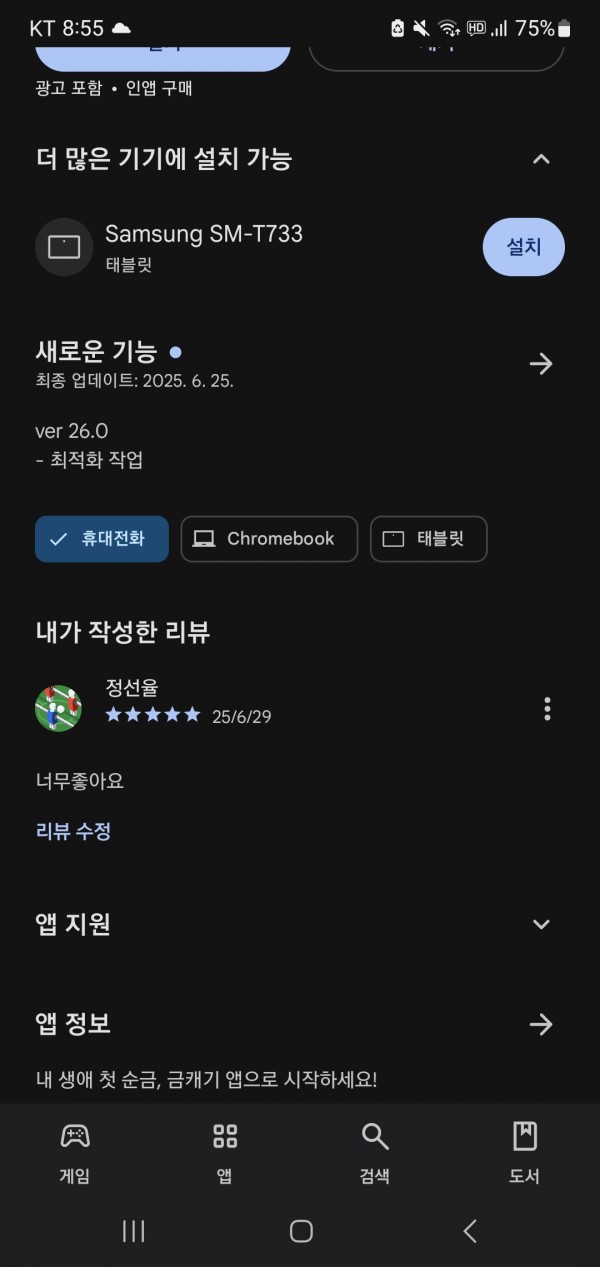Switch to the 게임 tab
Viewport: 600px width, 1267px height.
tap(75, 1153)
